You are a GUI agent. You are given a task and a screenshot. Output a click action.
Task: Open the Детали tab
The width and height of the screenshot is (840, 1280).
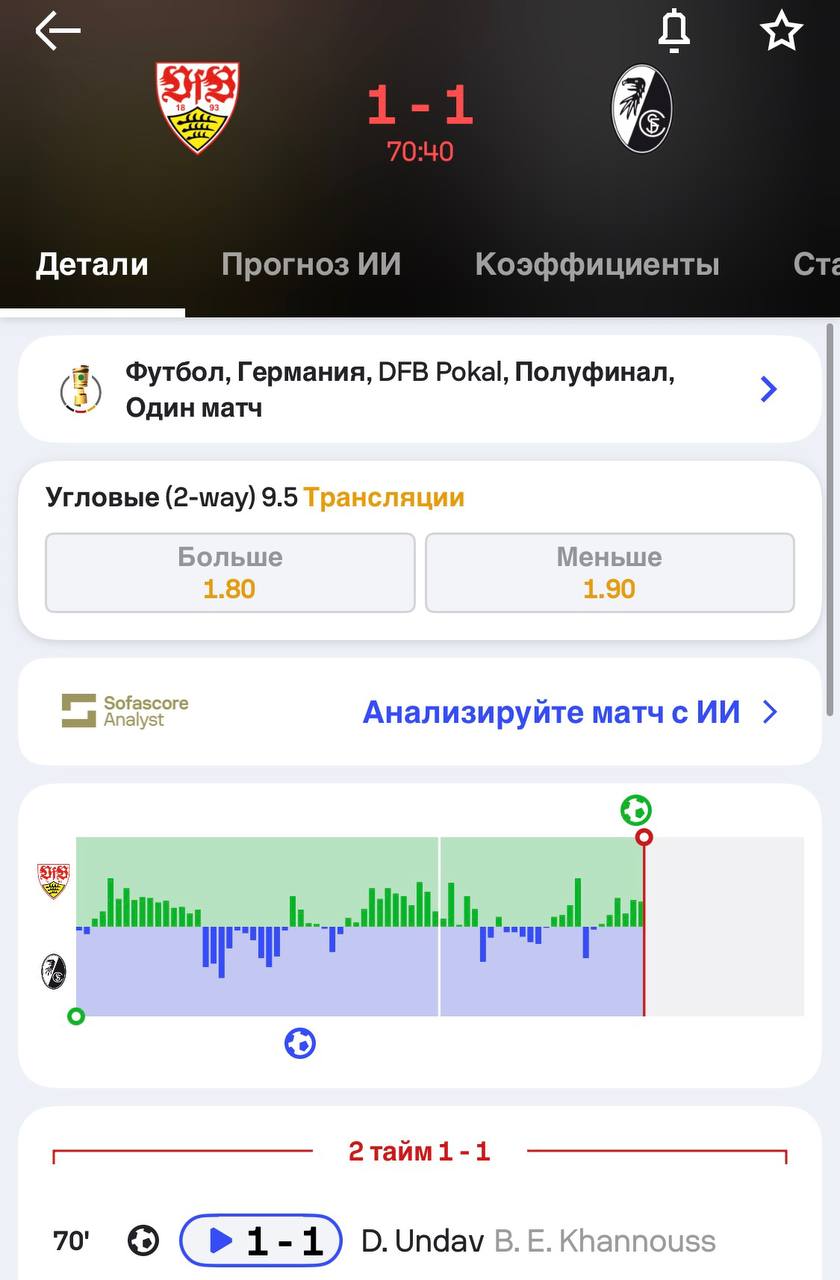click(x=92, y=265)
